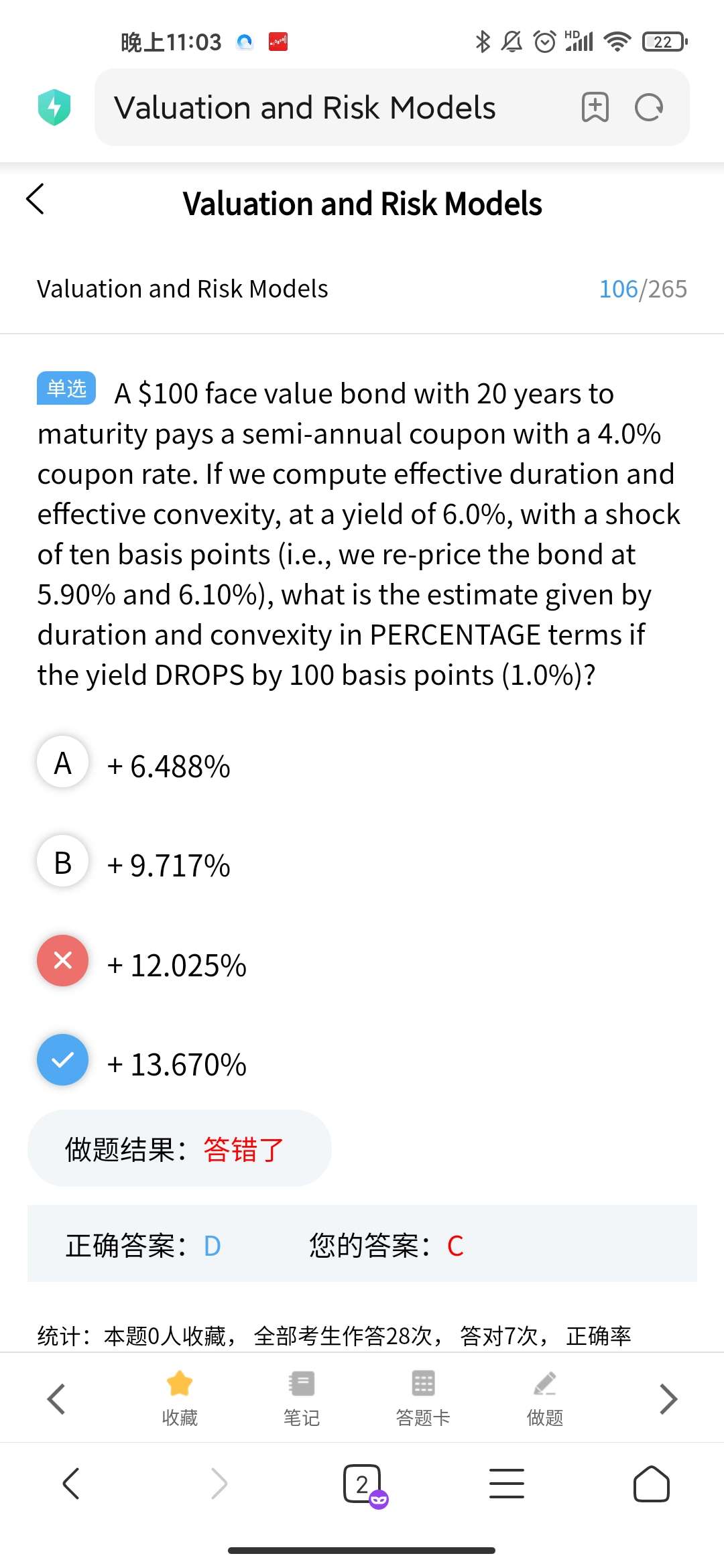
Task: Go to the browser home page
Action: (651, 1484)
